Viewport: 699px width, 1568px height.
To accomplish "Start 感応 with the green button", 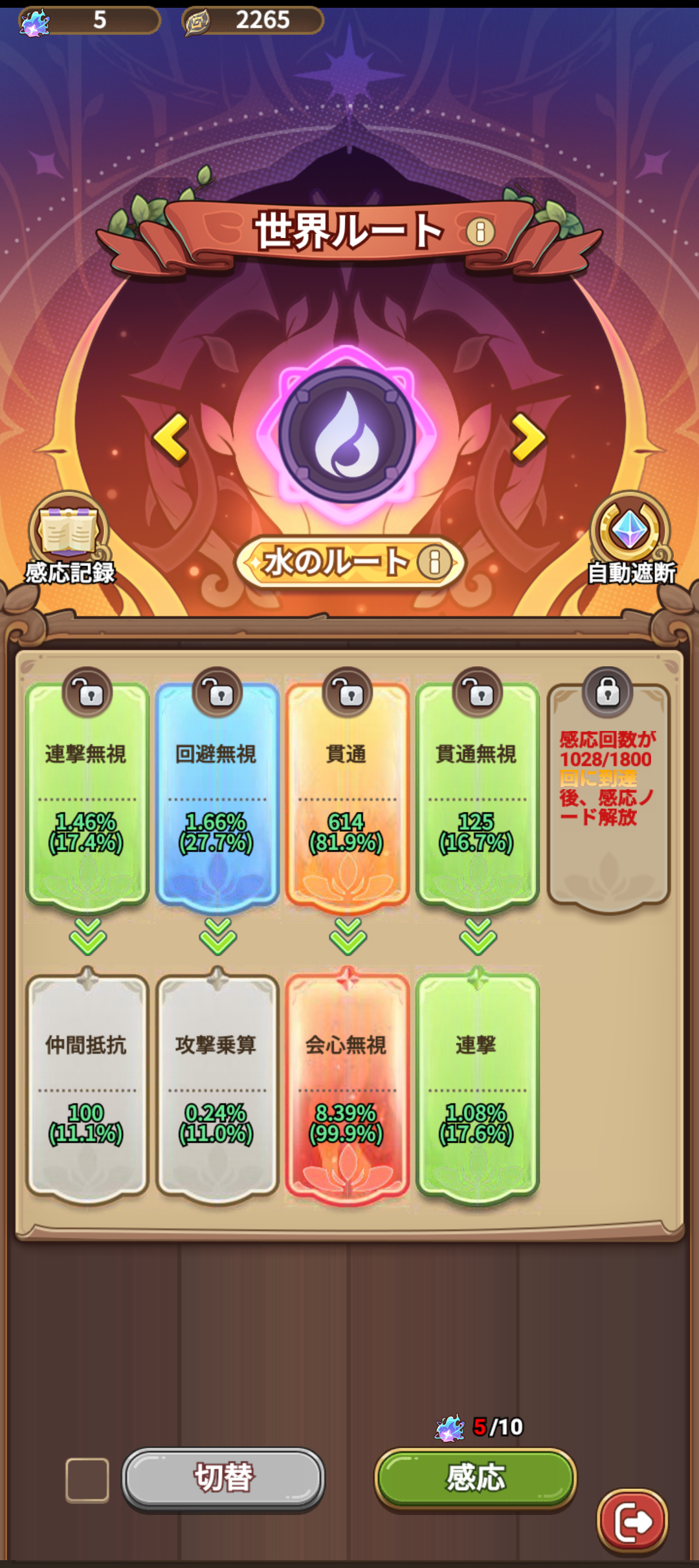I will click(476, 1479).
